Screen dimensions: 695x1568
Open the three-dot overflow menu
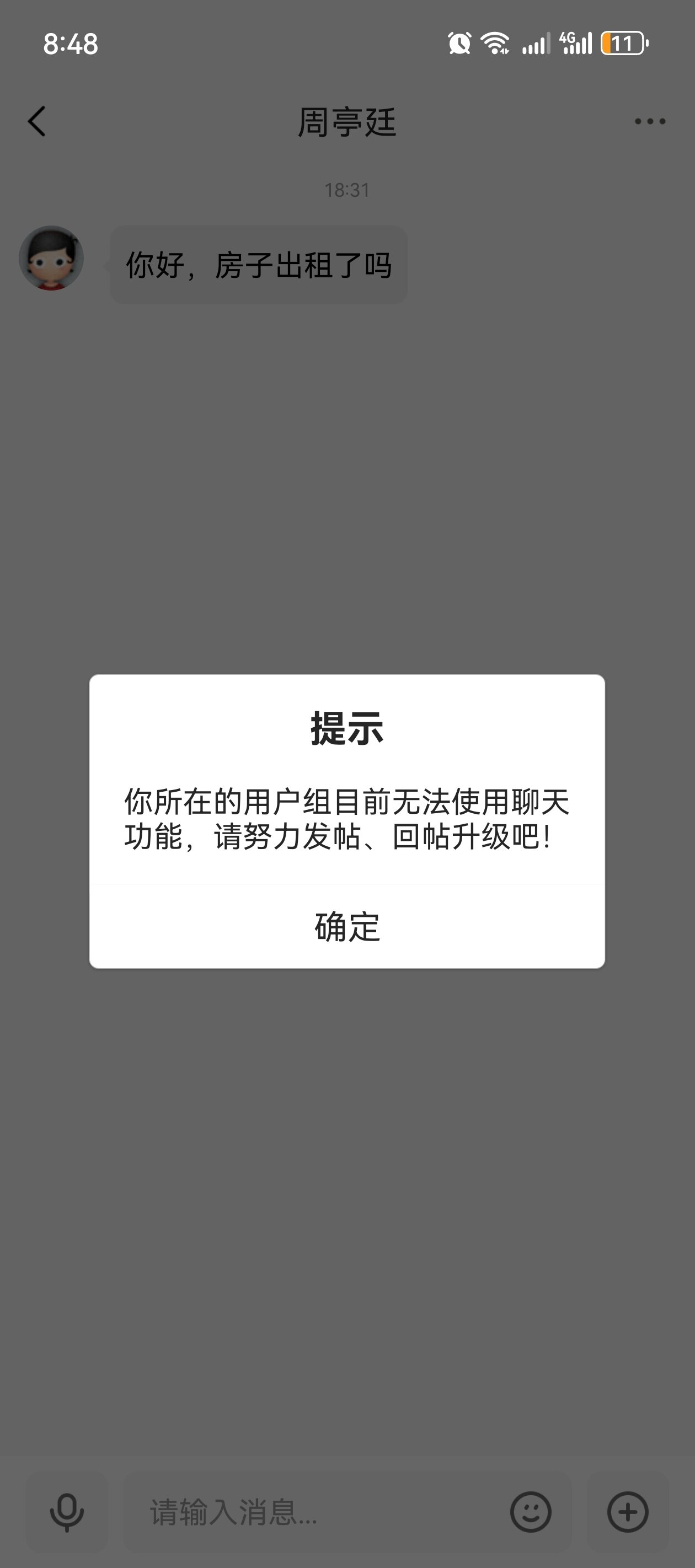pyautogui.click(x=649, y=121)
